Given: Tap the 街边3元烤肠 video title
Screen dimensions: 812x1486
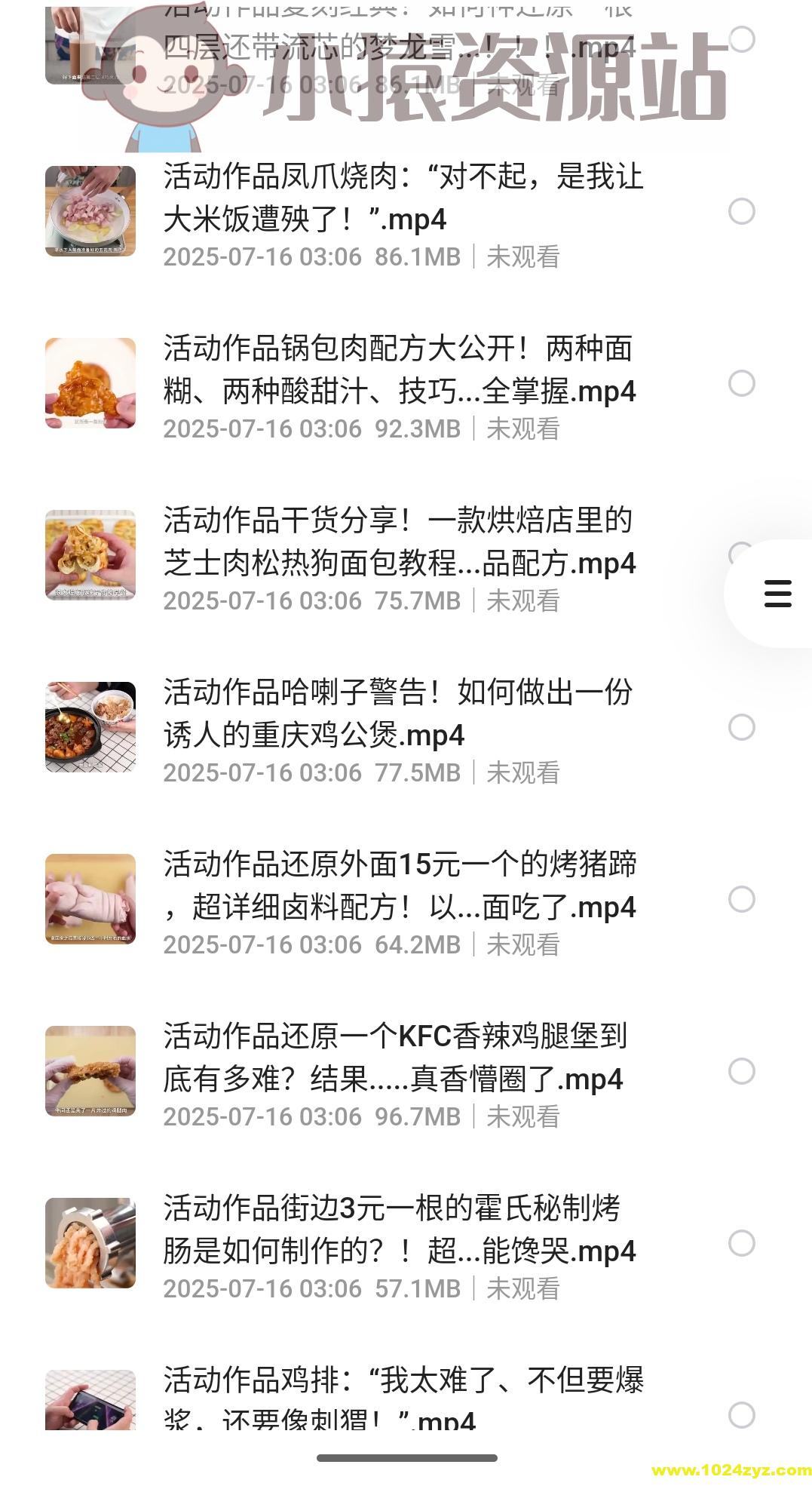Looking at the screenshot, I should pyautogui.click(x=400, y=1230).
